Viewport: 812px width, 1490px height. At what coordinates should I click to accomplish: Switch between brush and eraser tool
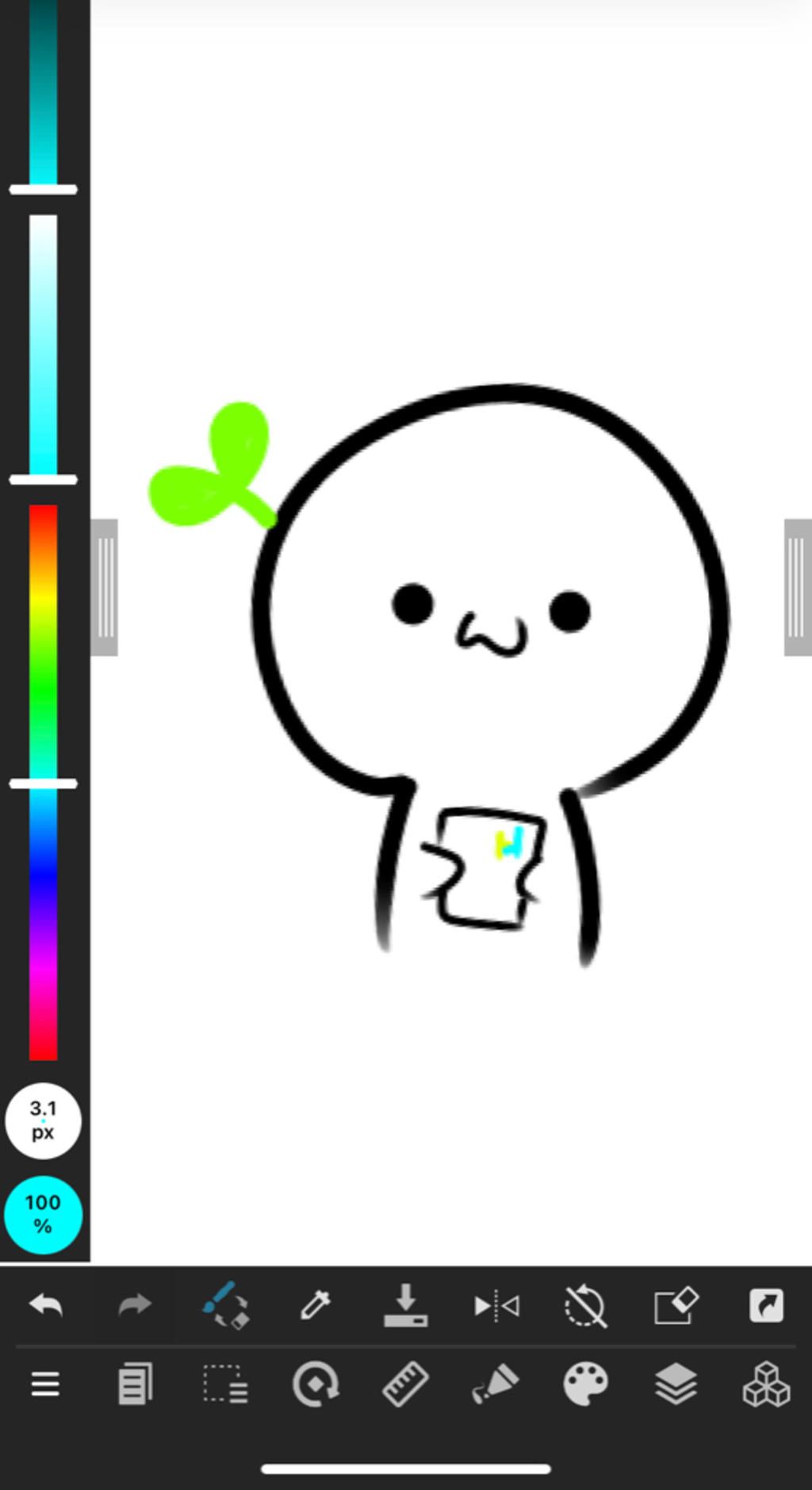pos(225,1305)
